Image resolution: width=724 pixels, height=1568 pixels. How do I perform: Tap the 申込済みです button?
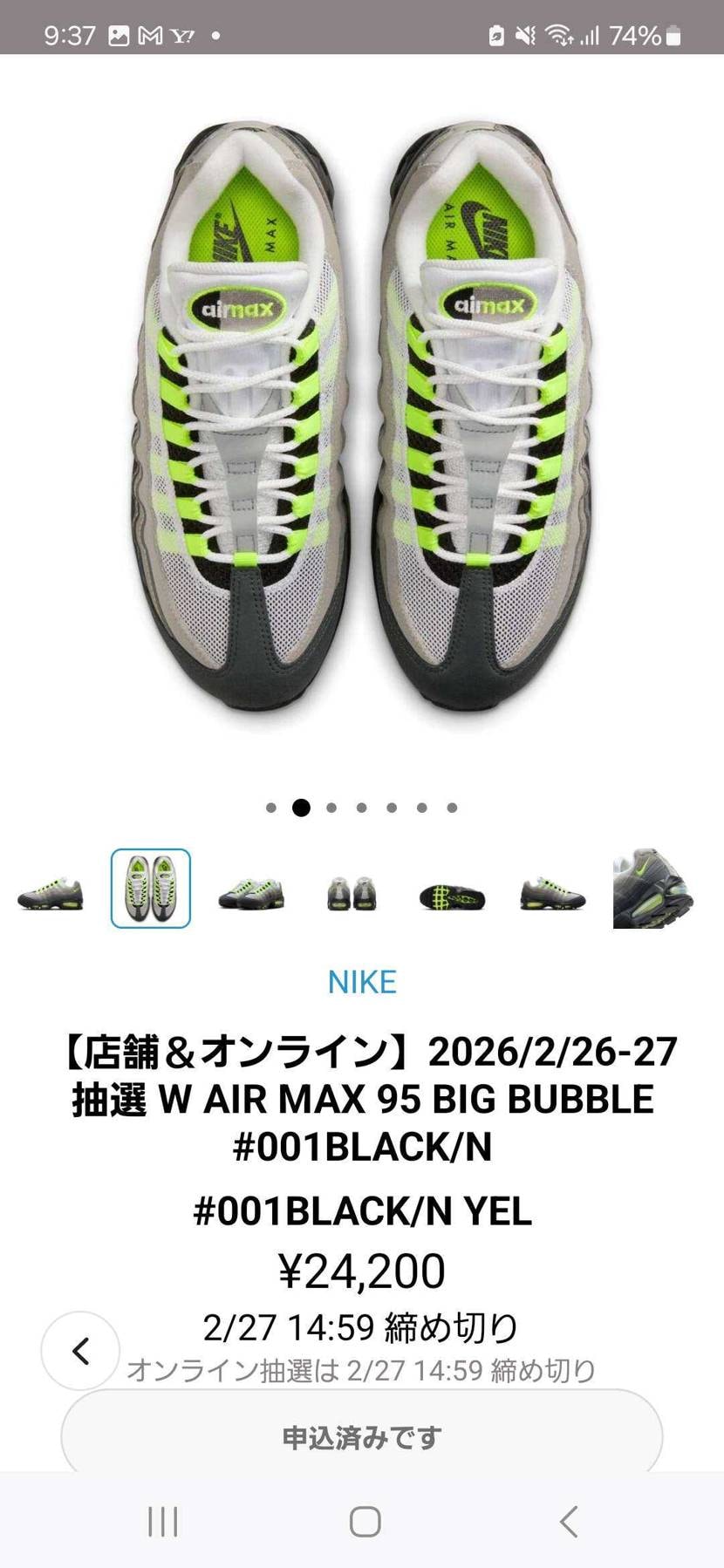click(361, 1436)
